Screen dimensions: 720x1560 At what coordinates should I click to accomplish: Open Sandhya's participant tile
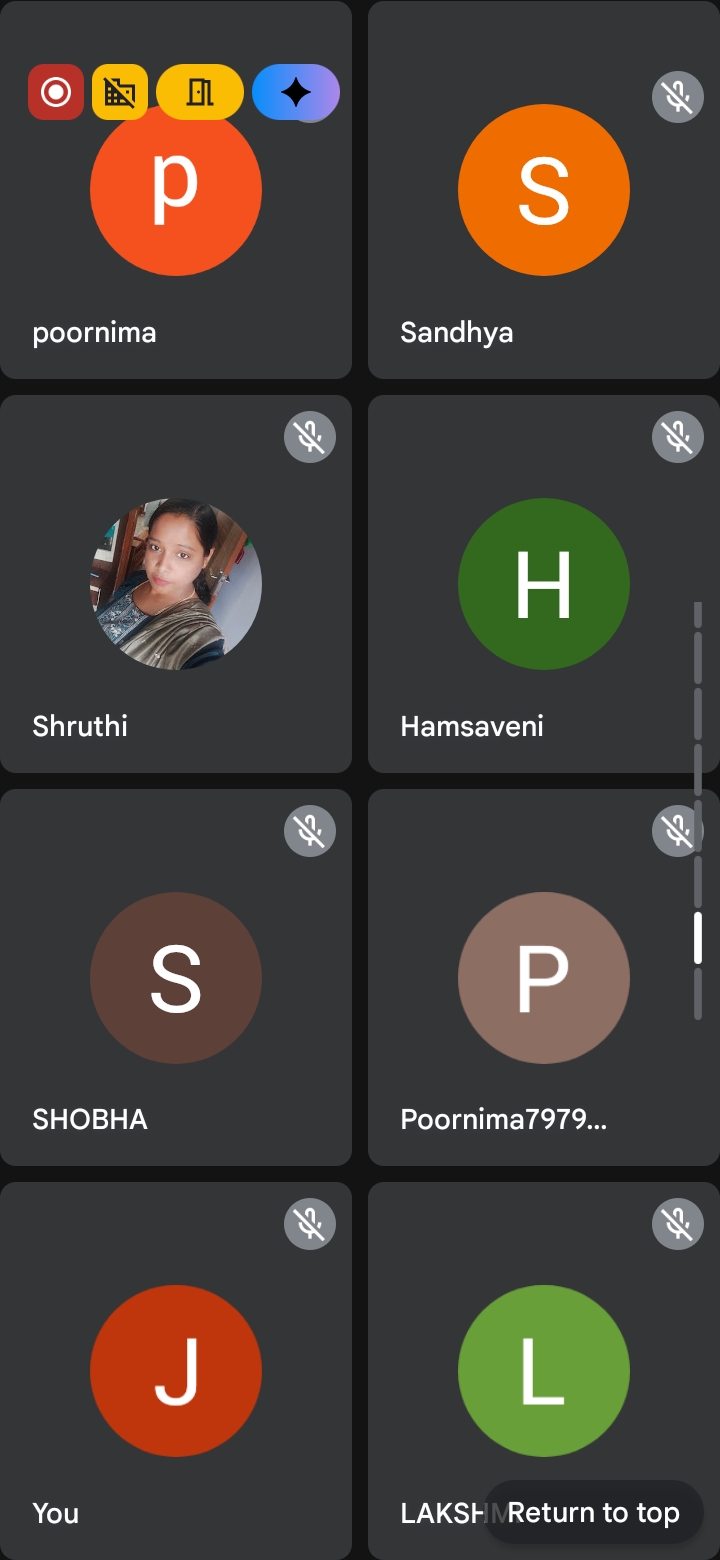coord(543,190)
